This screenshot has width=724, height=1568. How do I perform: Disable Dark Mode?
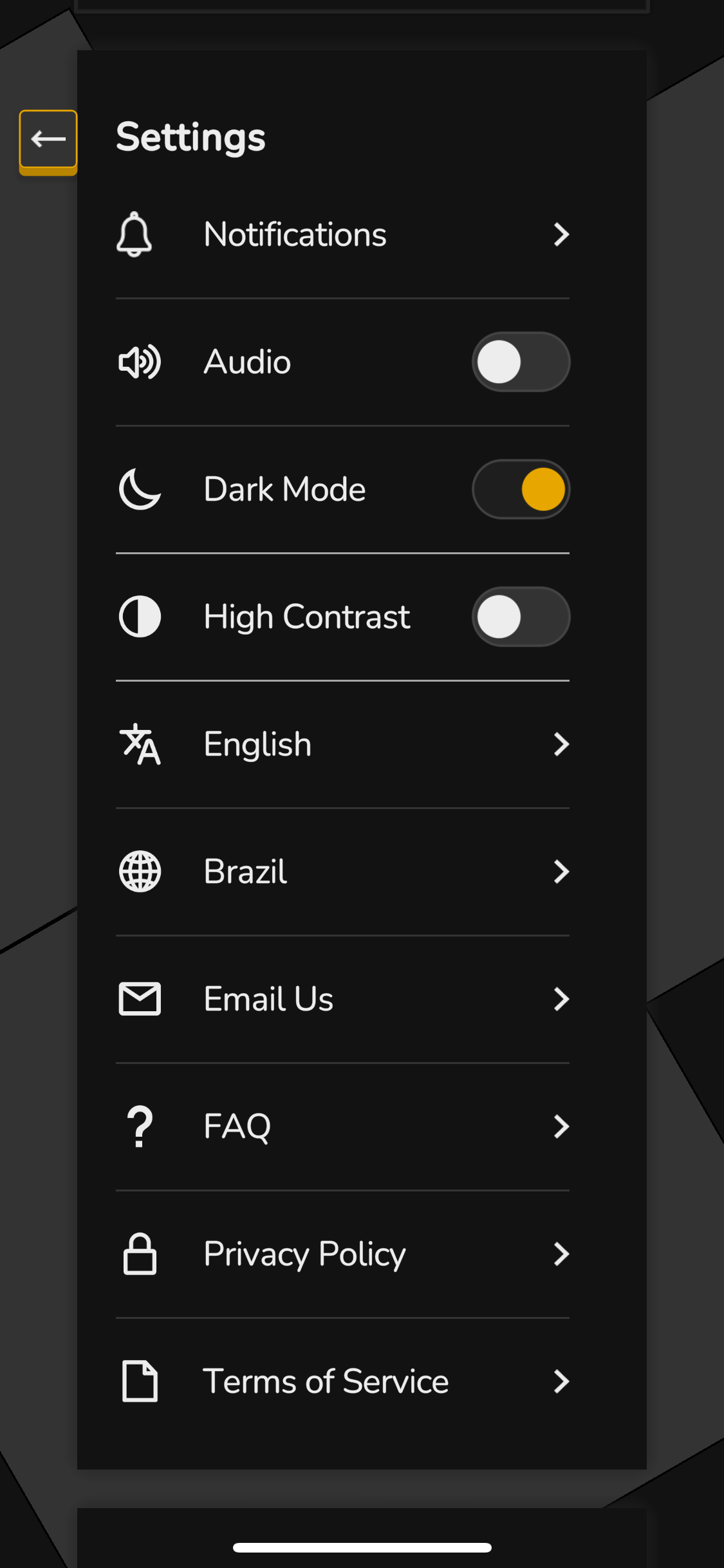coord(521,489)
